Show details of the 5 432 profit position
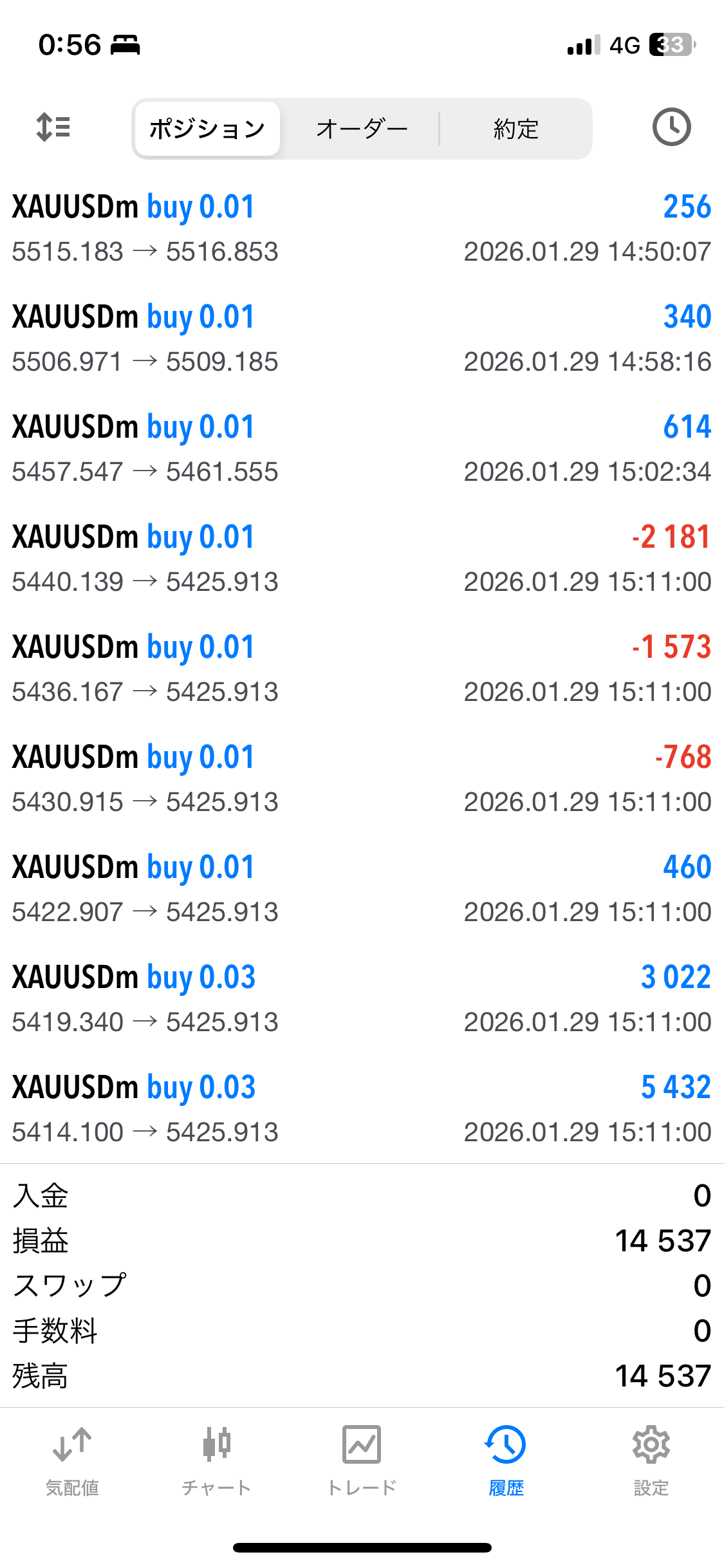 pyautogui.click(x=362, y=1109)
